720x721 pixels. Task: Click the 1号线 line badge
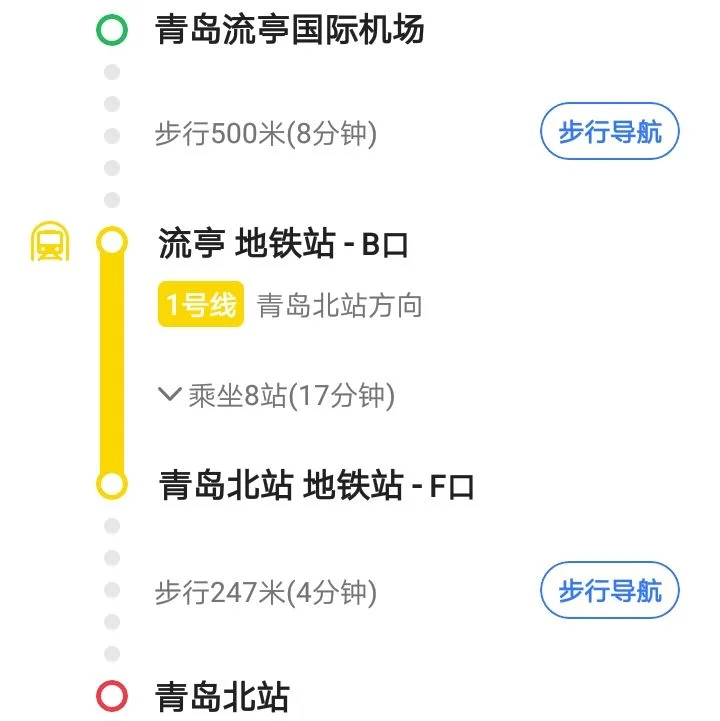(x=200, y=306)
